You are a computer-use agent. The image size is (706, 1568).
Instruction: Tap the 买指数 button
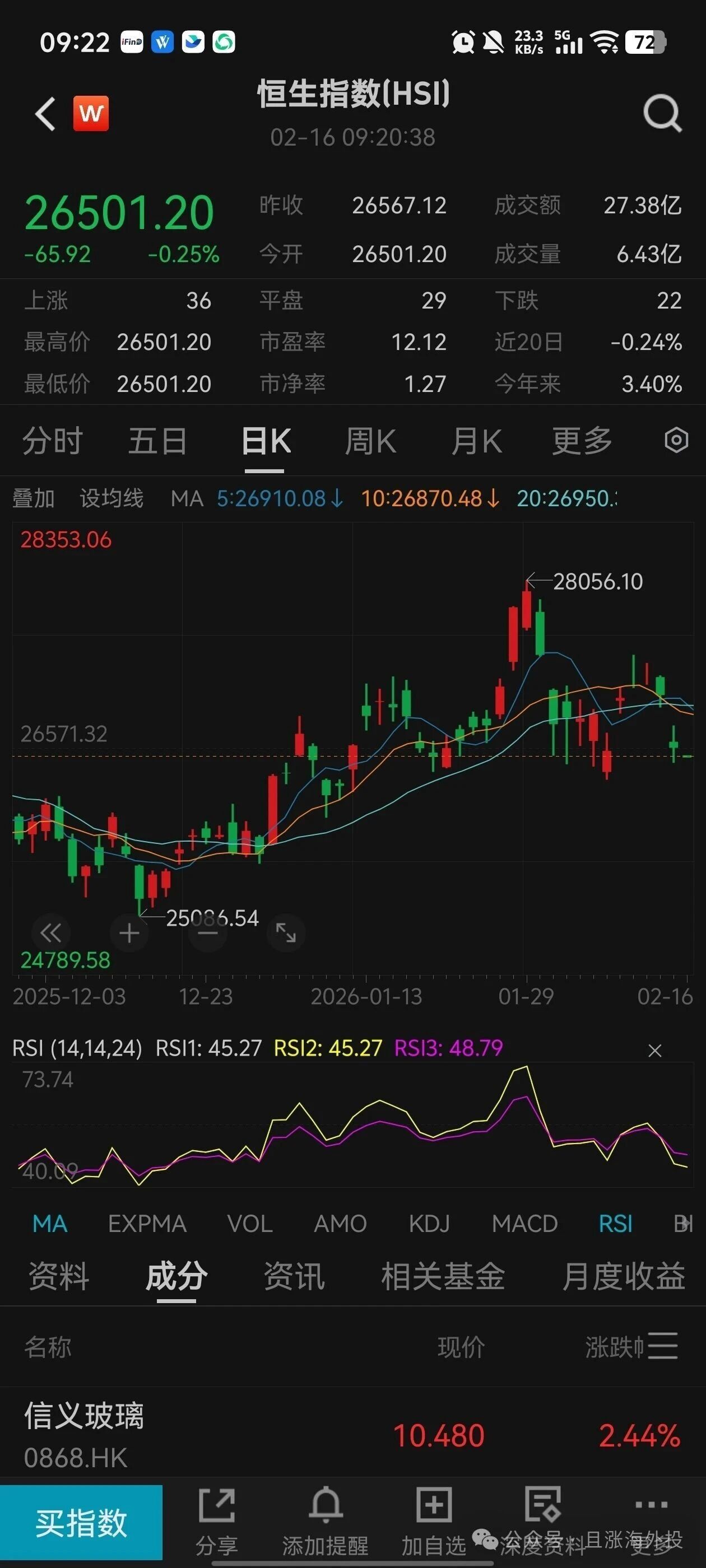click(x=81, y=1523)
